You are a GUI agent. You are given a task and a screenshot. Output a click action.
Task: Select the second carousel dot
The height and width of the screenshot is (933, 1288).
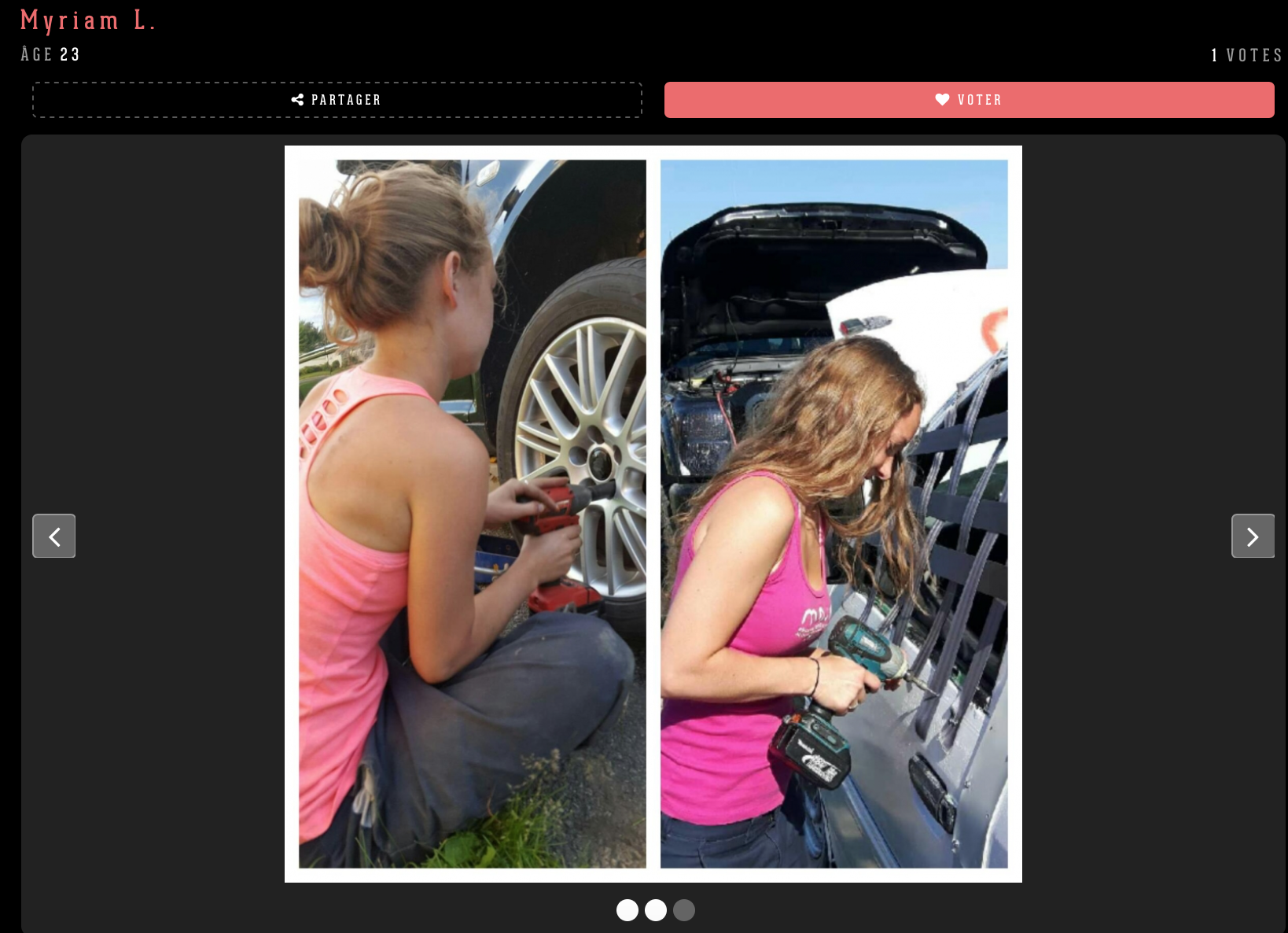(x=656, y=910)
